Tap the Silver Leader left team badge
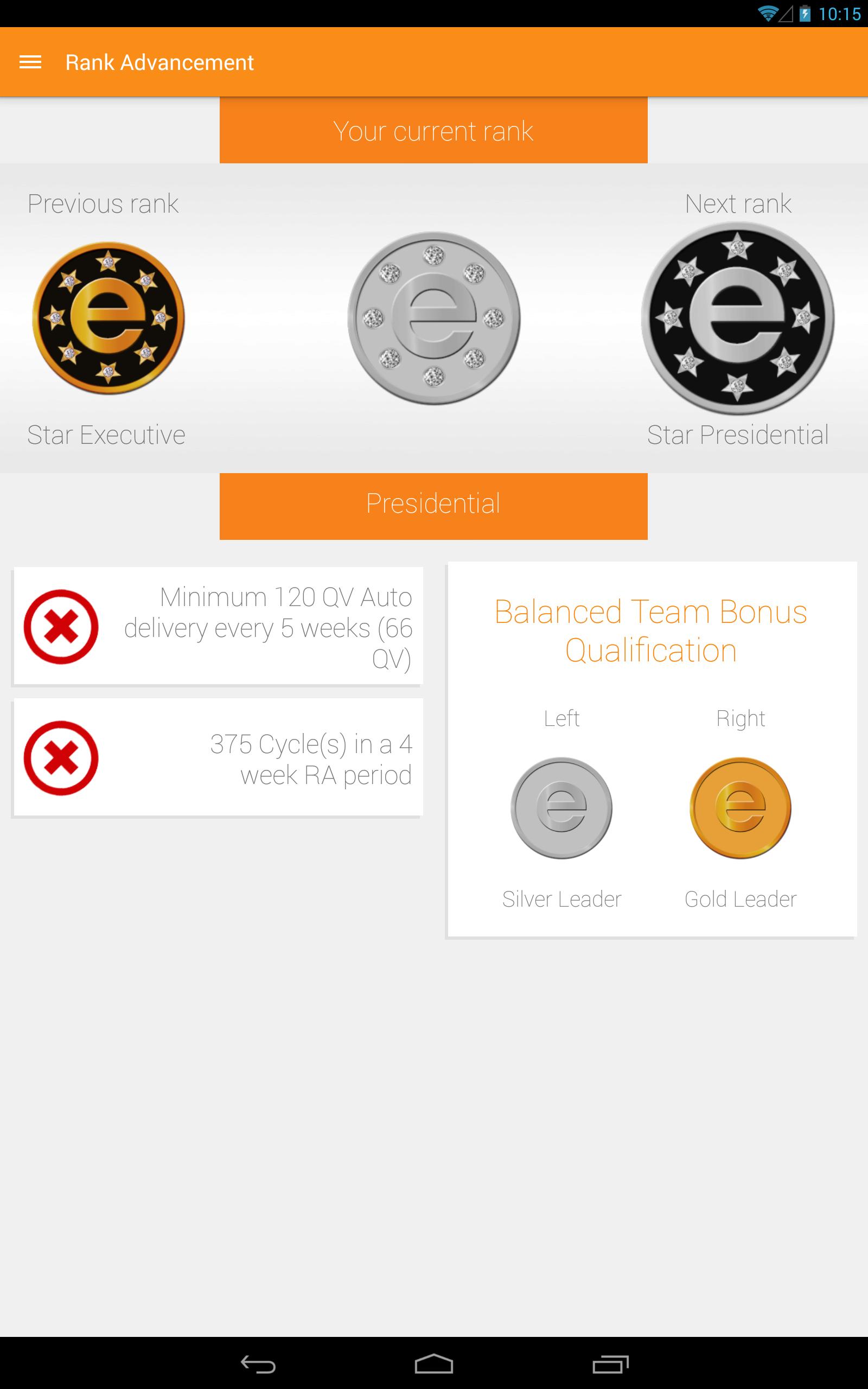 561,807
